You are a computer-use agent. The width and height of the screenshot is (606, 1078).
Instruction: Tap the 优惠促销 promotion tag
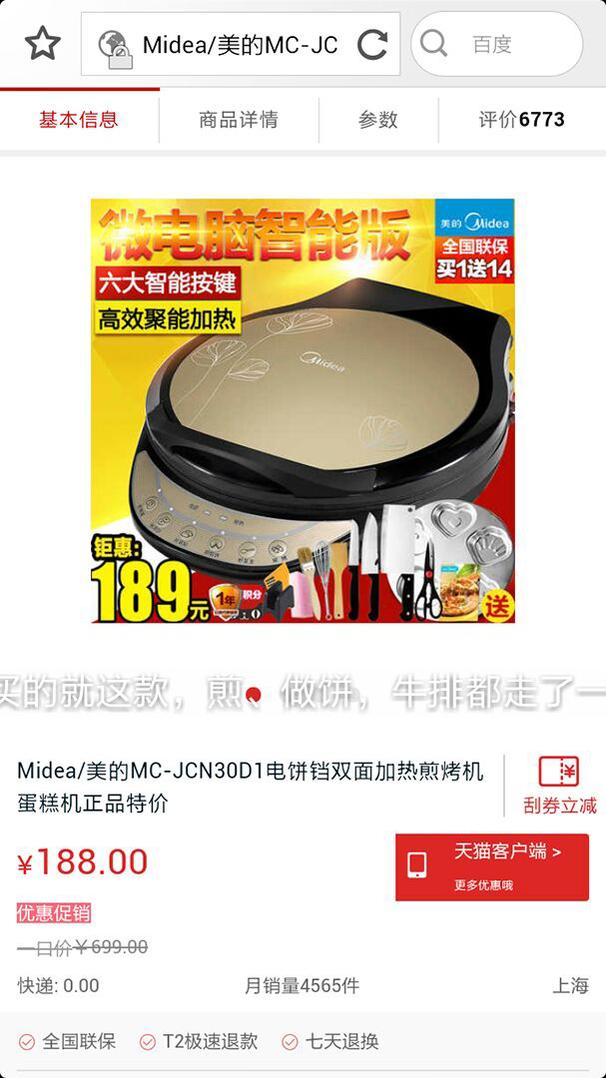pyautogui.click(x=54, y=913)
